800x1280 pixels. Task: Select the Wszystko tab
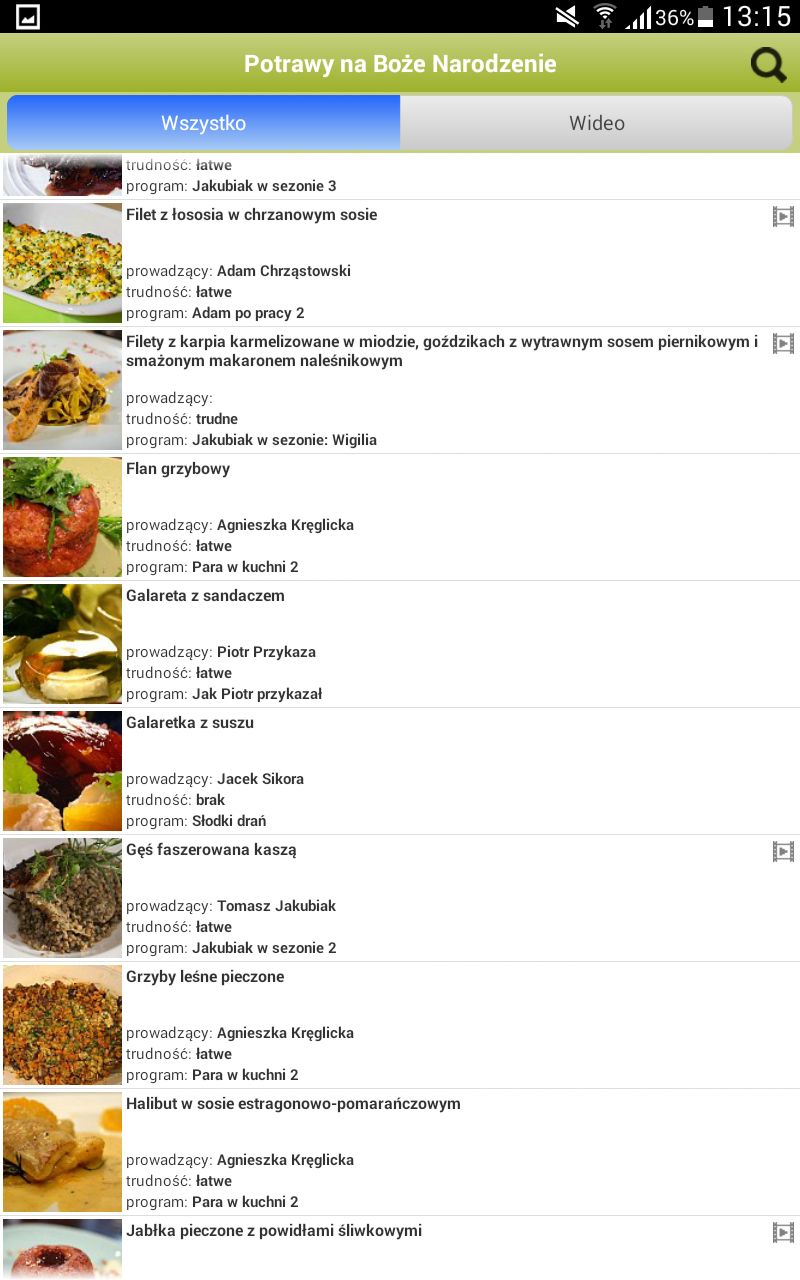(203, 123)
